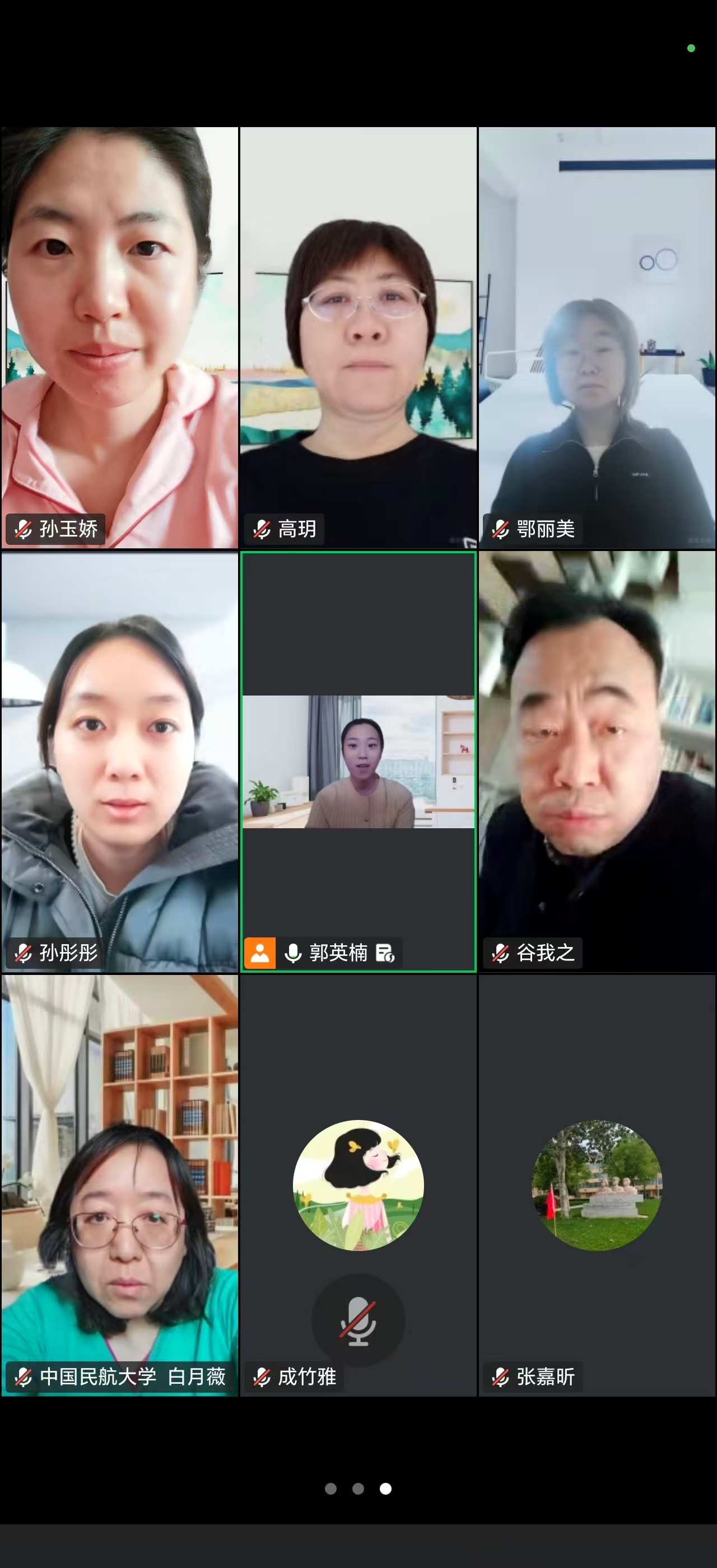Select the video tile labeled 高玥
This screenshot has width=717, height=1568.
tap(358, 338)
